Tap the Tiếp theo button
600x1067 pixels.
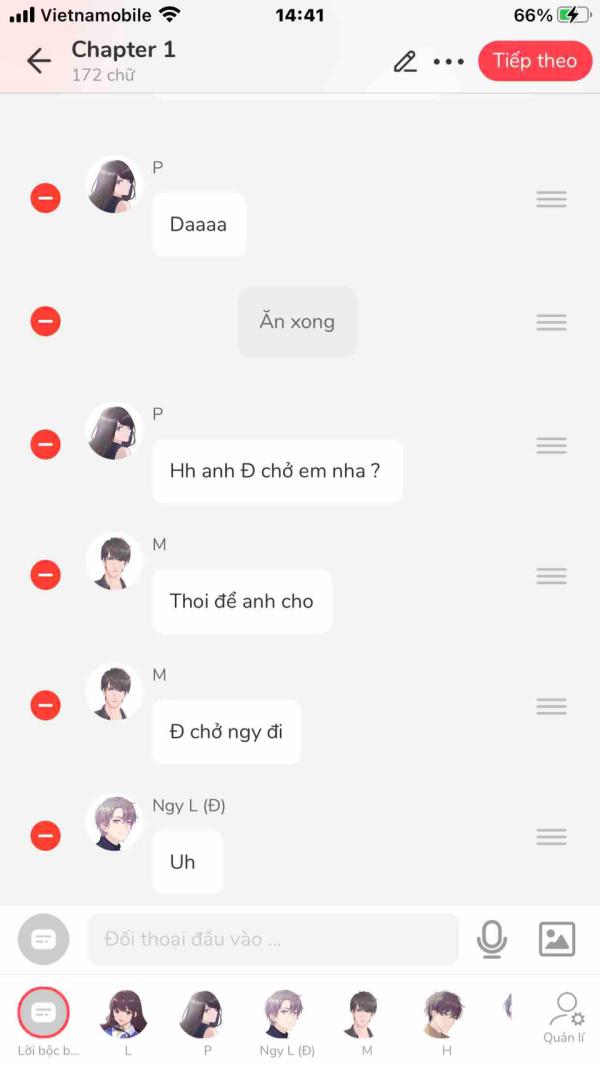click(535, 61)
